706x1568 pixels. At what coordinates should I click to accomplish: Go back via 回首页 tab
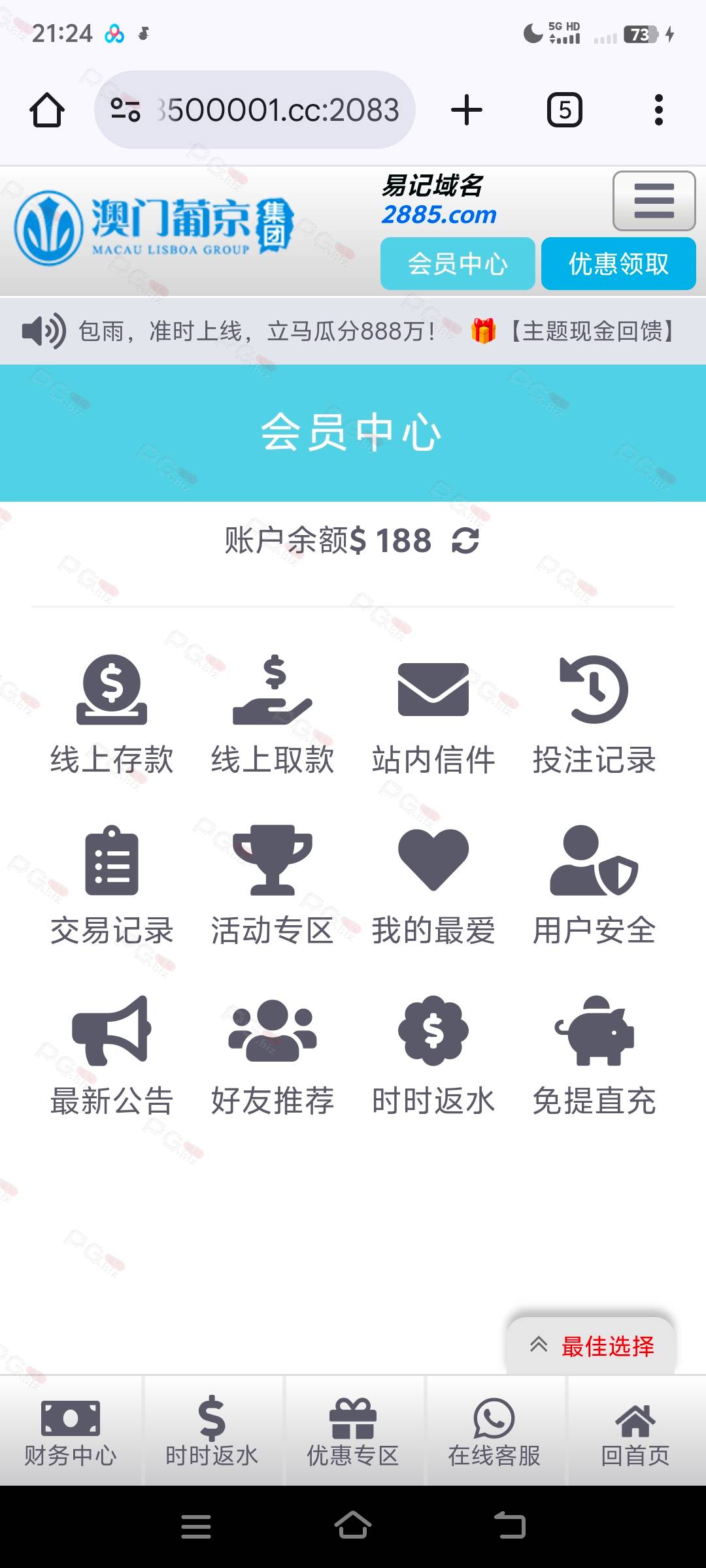point(635,1431)
